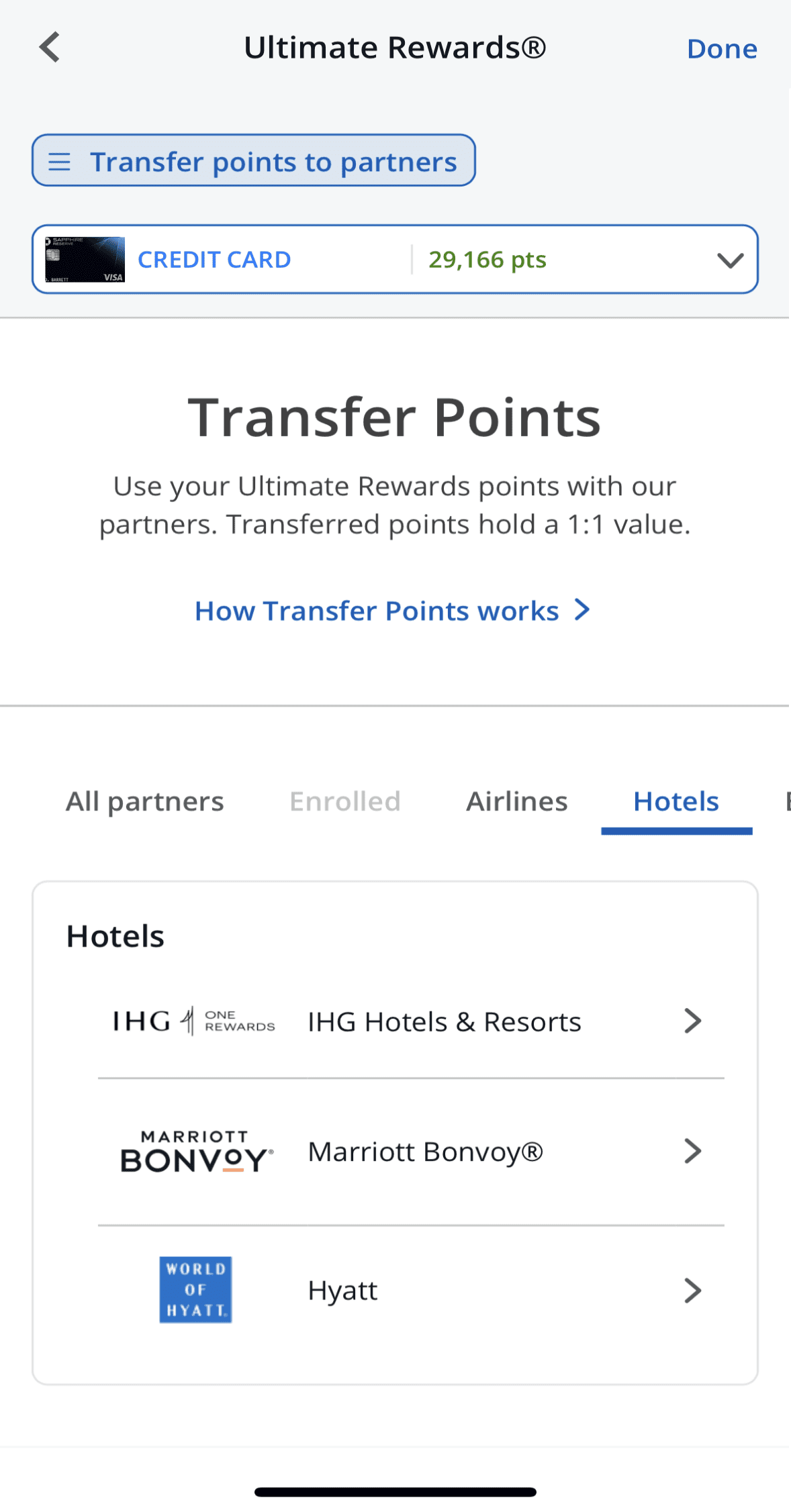Tap the 29,166 pts balance
Image resolution: width=791 pixels, height=1512 pixels.
tap(487, 259)
